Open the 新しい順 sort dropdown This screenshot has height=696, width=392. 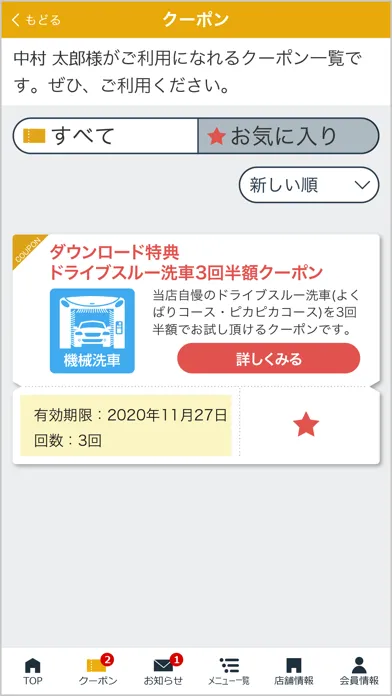point(309,185)
